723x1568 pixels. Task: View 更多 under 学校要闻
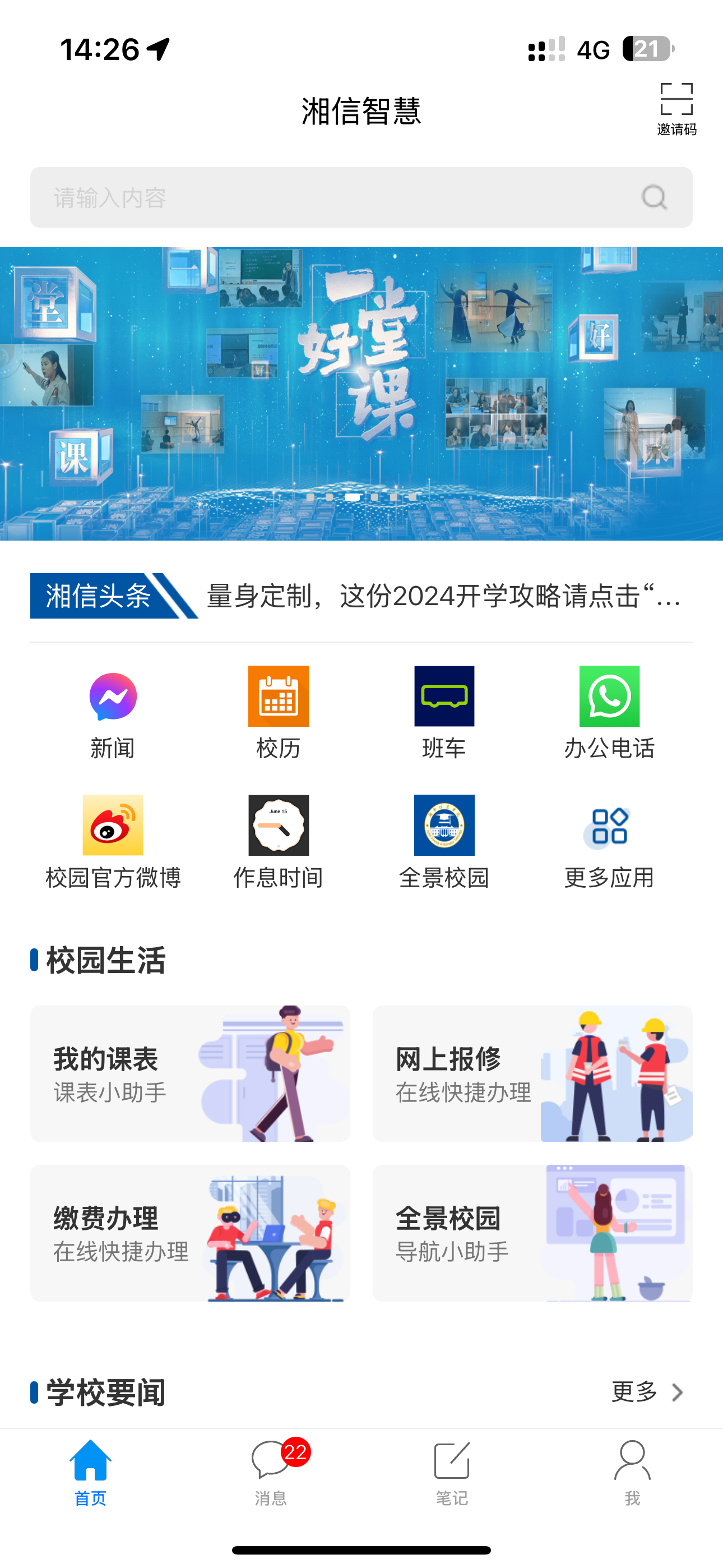pos(646,1391)
